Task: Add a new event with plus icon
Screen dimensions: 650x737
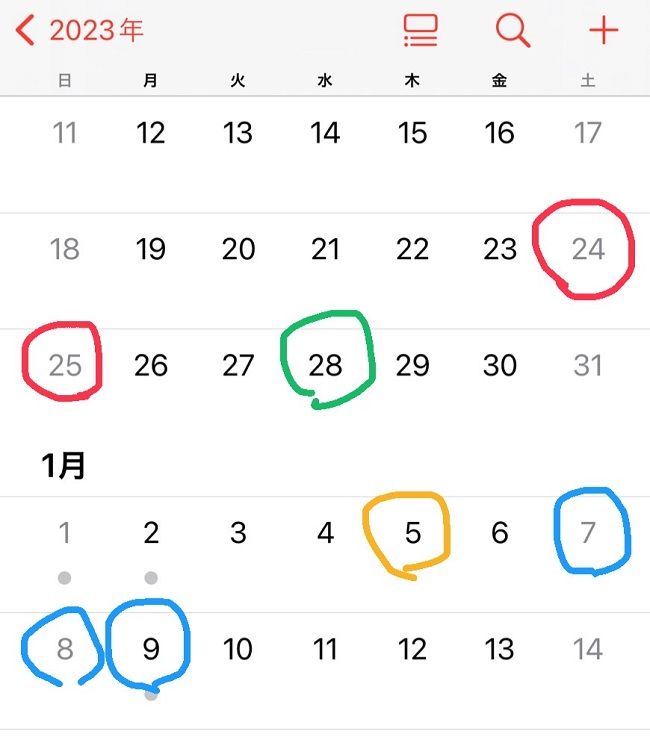Action: tap(603, 31)
